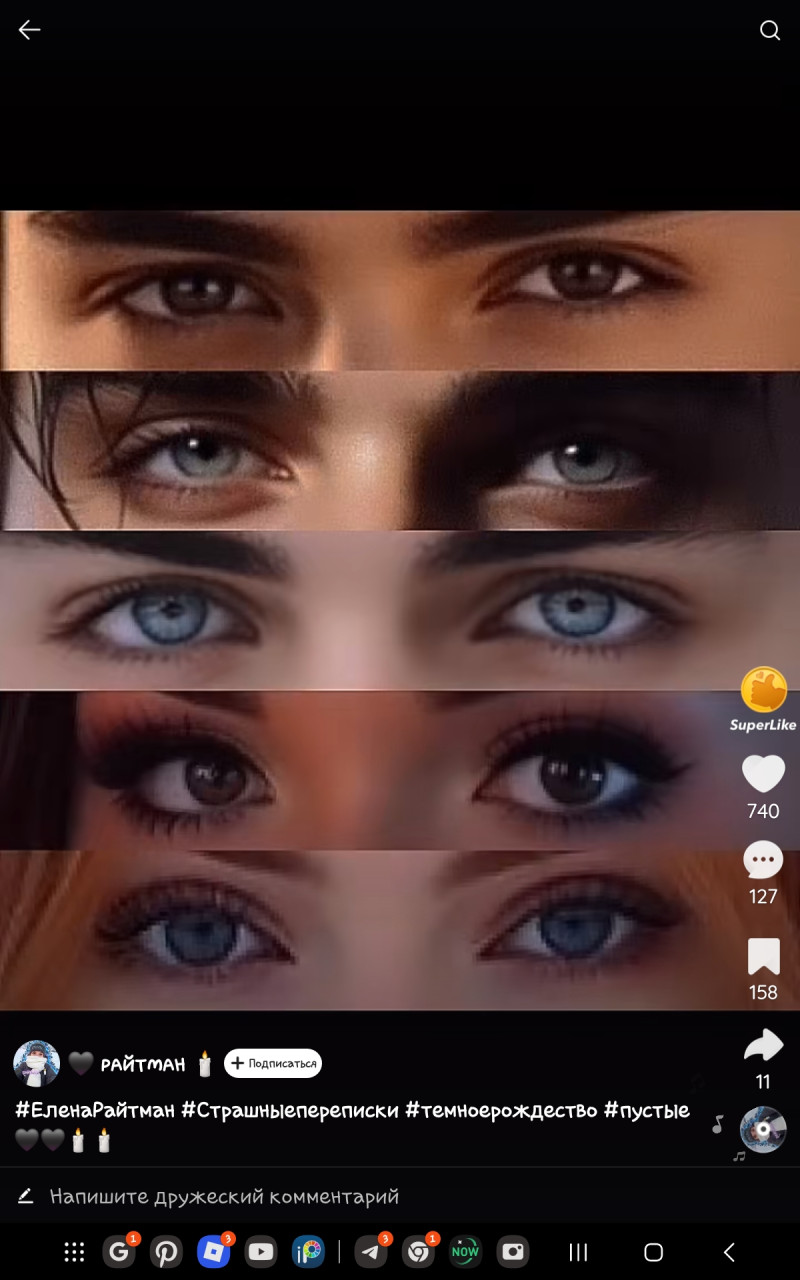Like the video with the heart icon
The image size is (800, 1280).
click(x=763, y=774)
